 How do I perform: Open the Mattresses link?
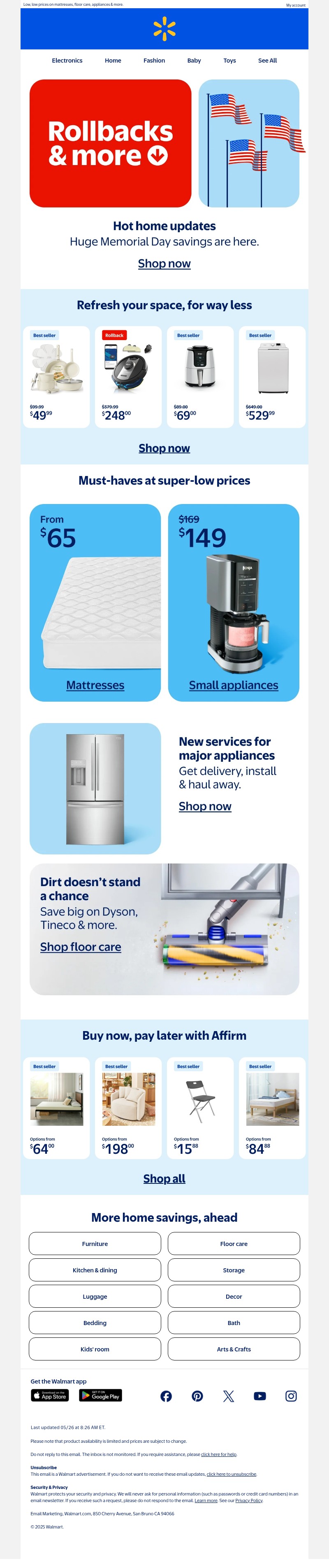(x=95, y=686)
